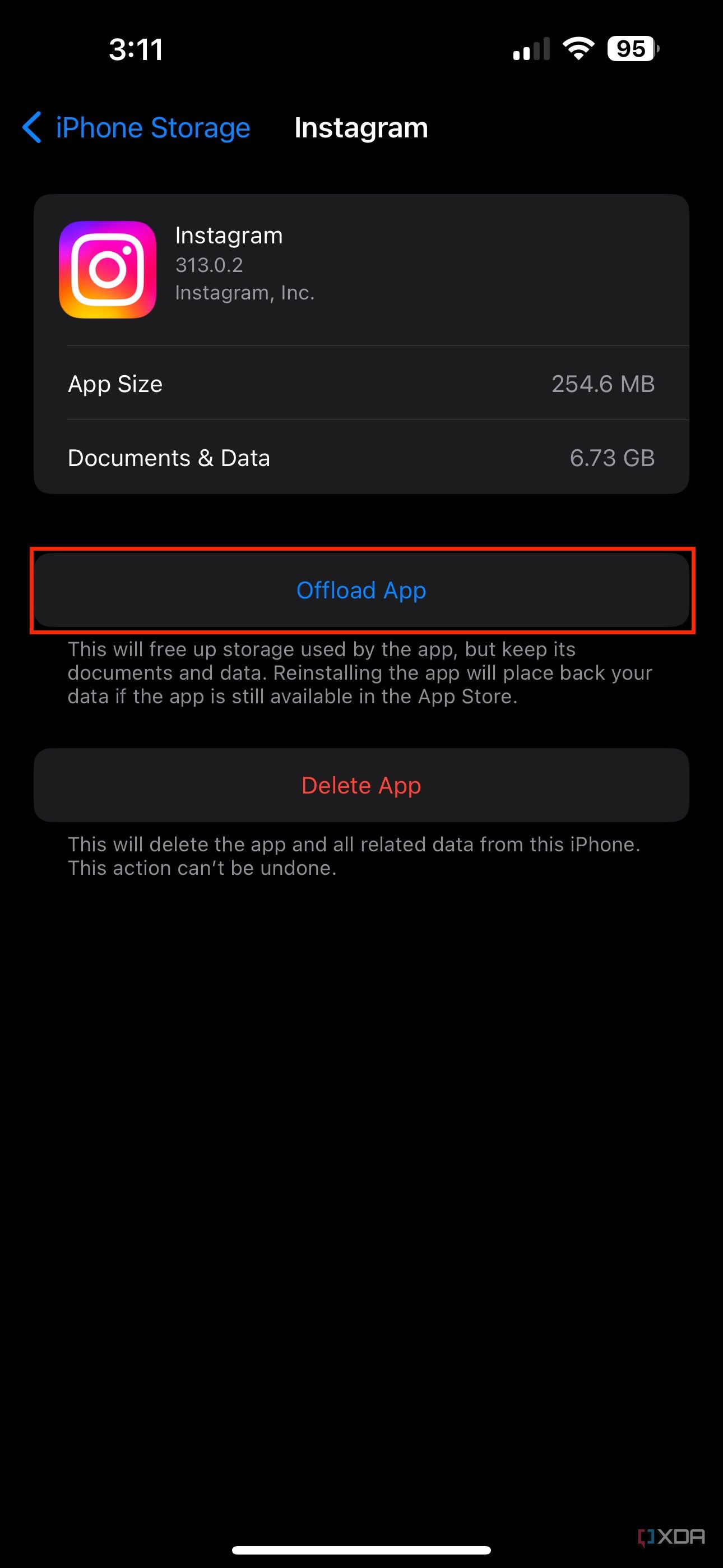723x1568 pixels.
Task: Tap the battery indicator showing 95
Action: pyautogui.click(x=631, y=49)
